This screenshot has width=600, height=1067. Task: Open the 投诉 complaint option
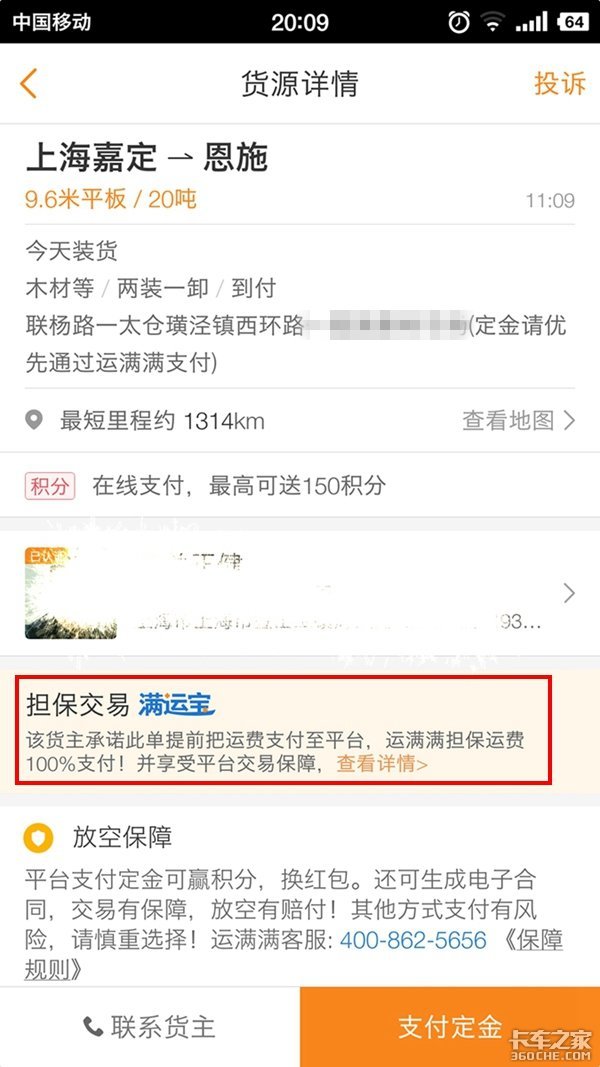(559, 83)
